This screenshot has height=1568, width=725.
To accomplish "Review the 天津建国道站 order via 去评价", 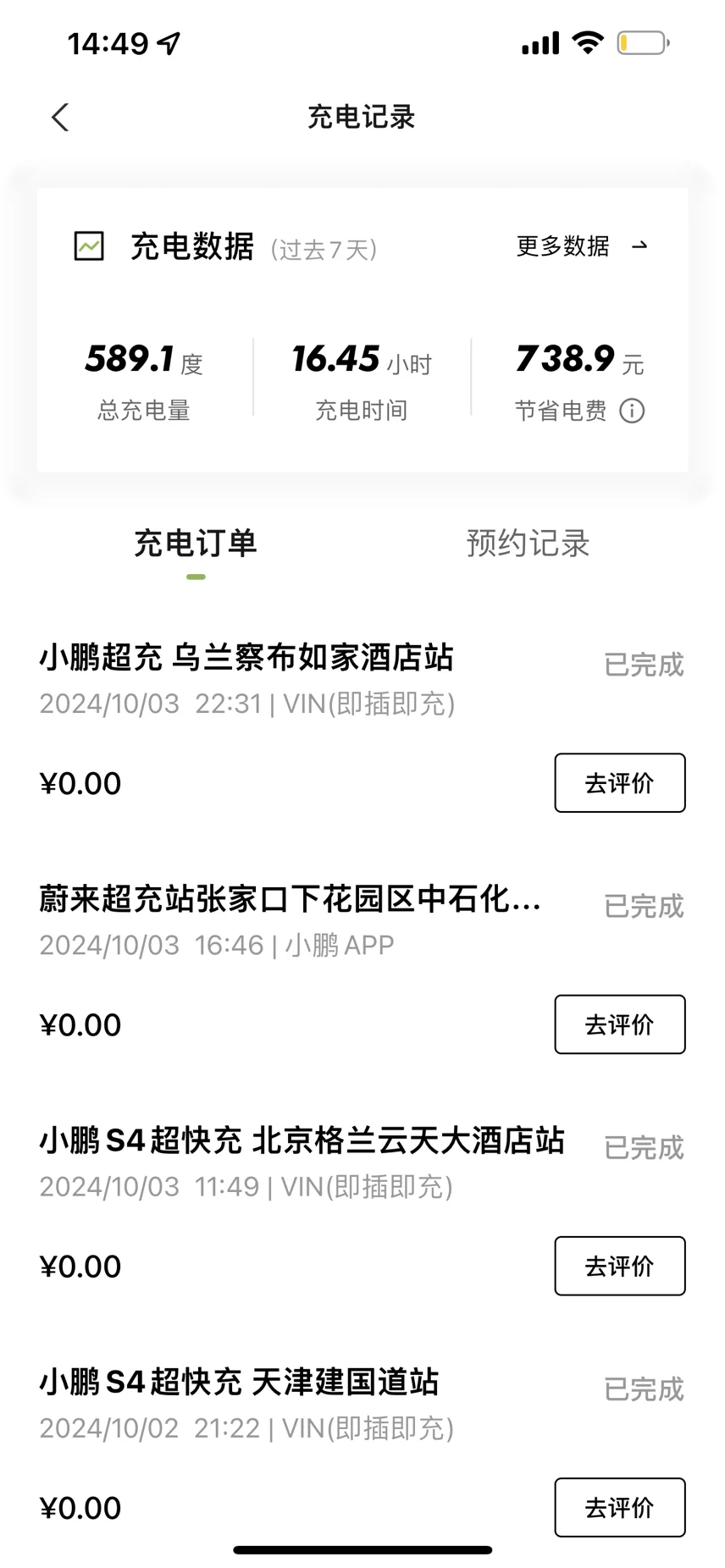I will pos(619,1507).
